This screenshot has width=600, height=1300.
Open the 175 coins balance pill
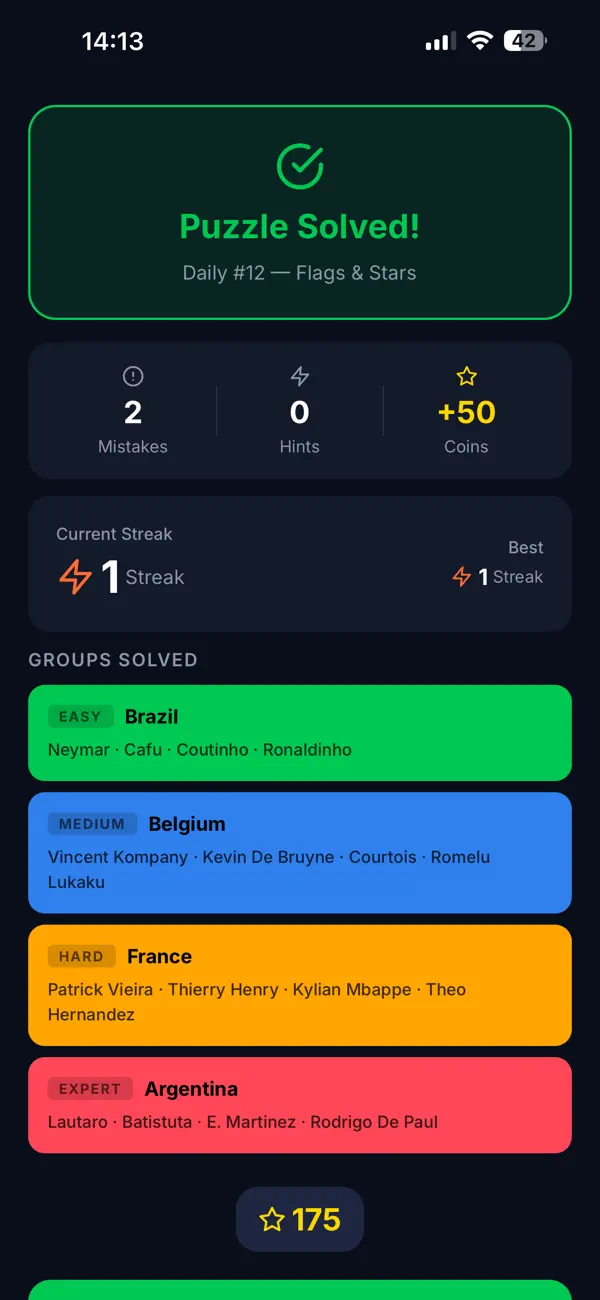coord(300,1219)
